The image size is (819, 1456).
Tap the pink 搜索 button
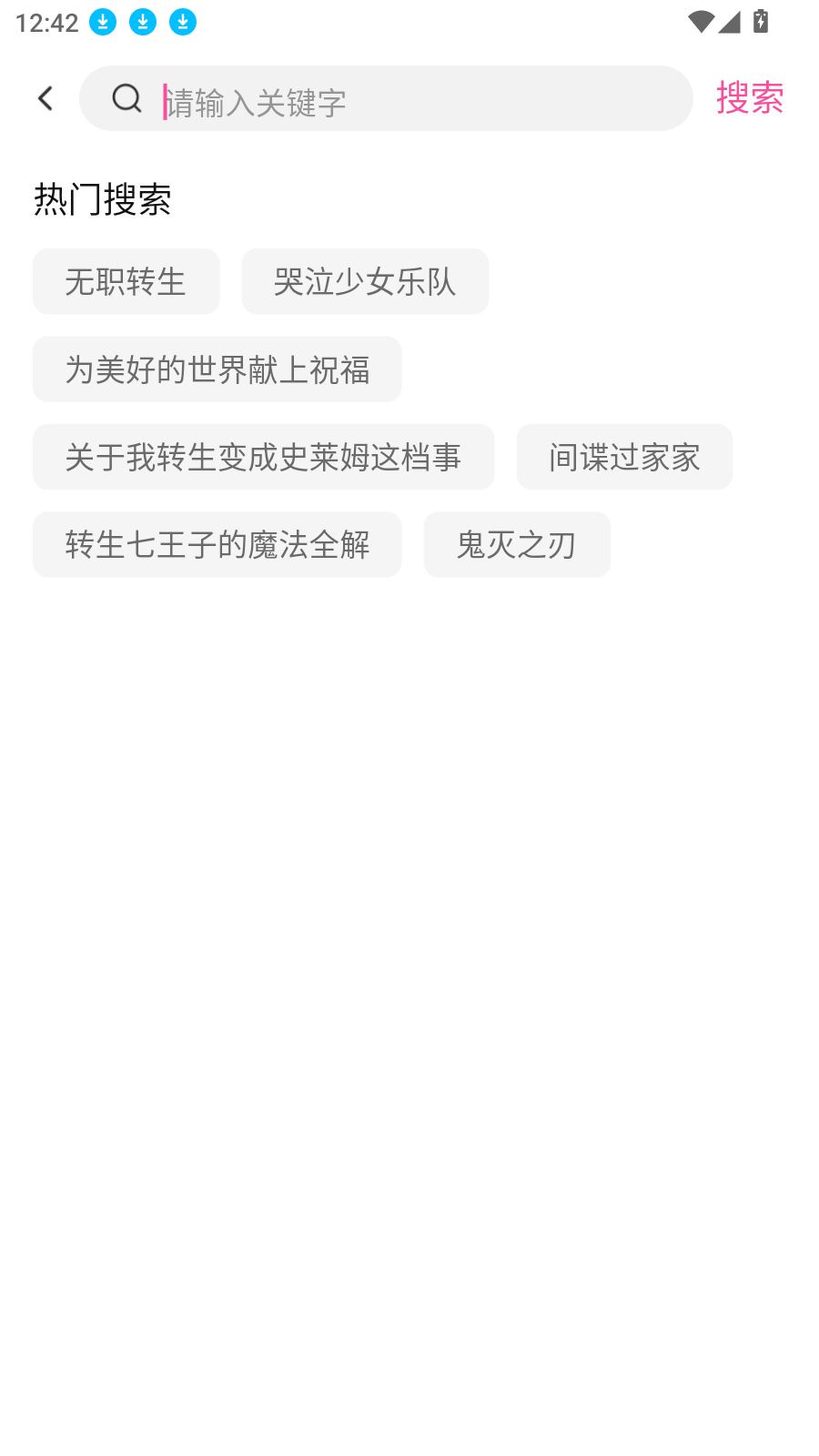pos(750,98)
